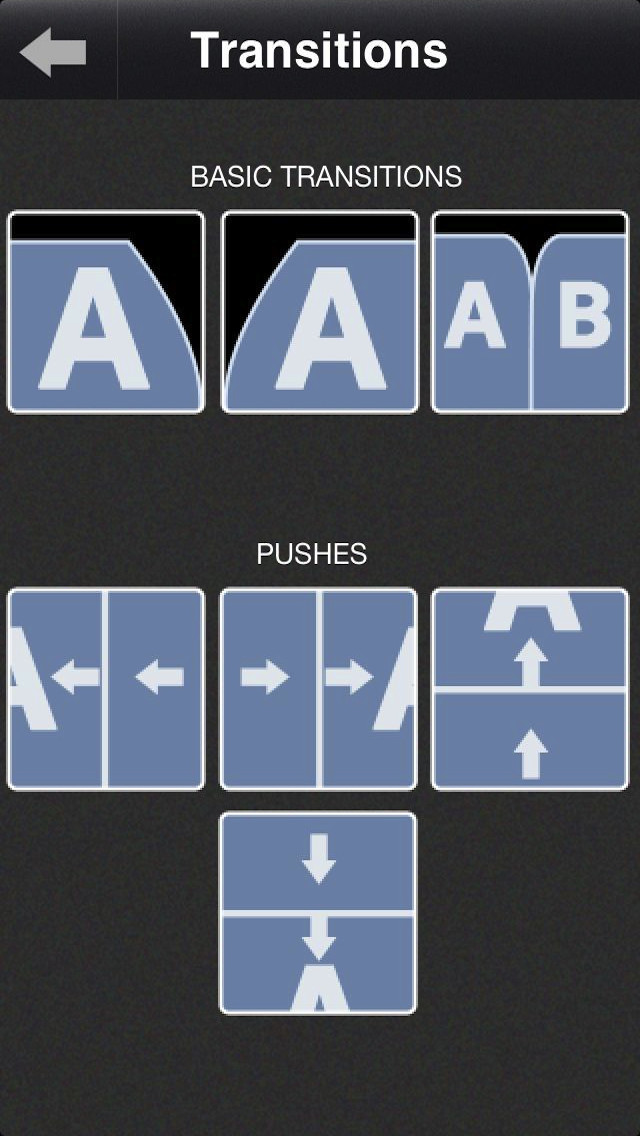
Task: Select the first basic transition with right curl
Action: click(106, 312)
